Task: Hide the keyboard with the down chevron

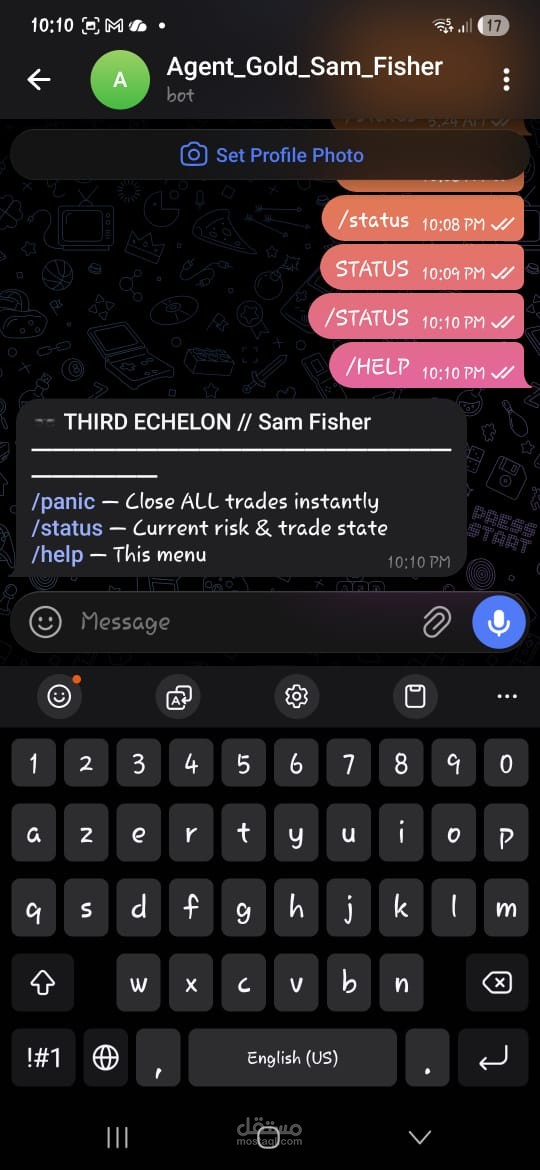Action: pos(420,1137)
